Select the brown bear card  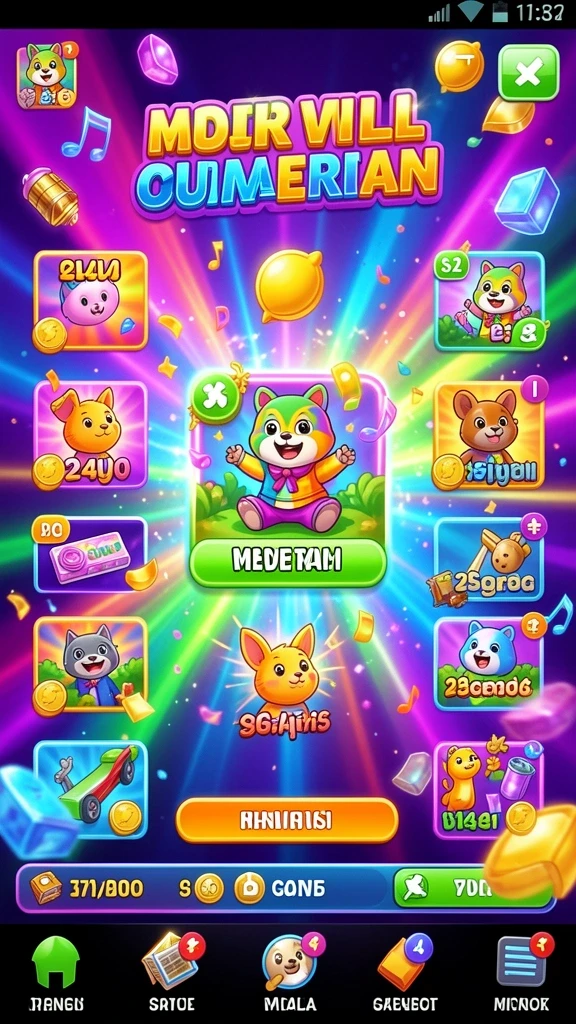pos(489,435)
